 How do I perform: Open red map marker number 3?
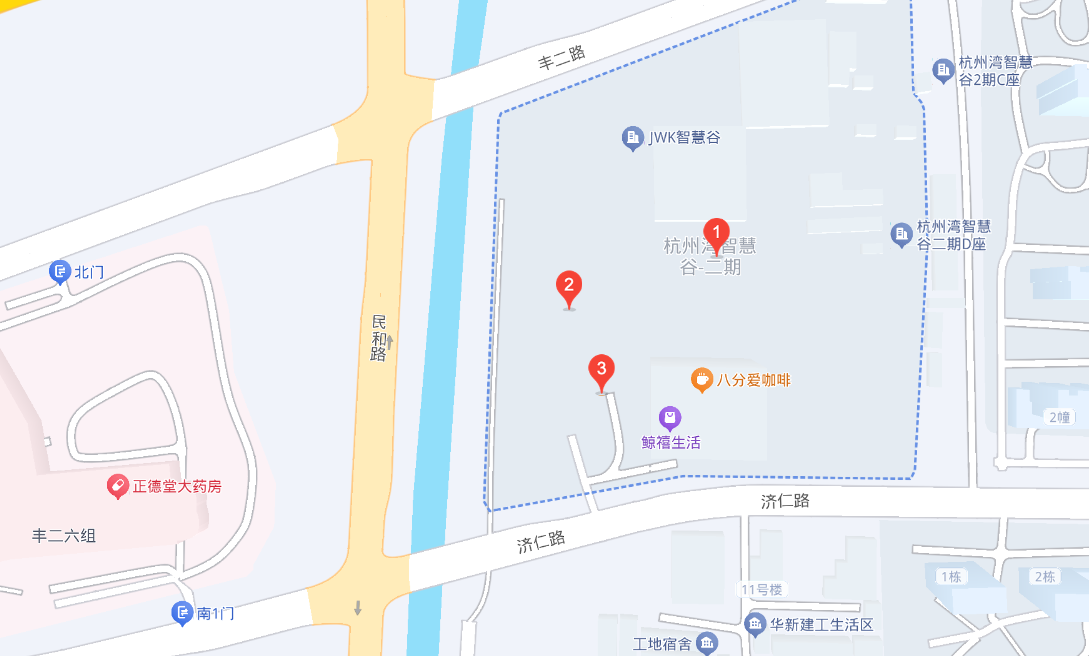tap(601, 371)
